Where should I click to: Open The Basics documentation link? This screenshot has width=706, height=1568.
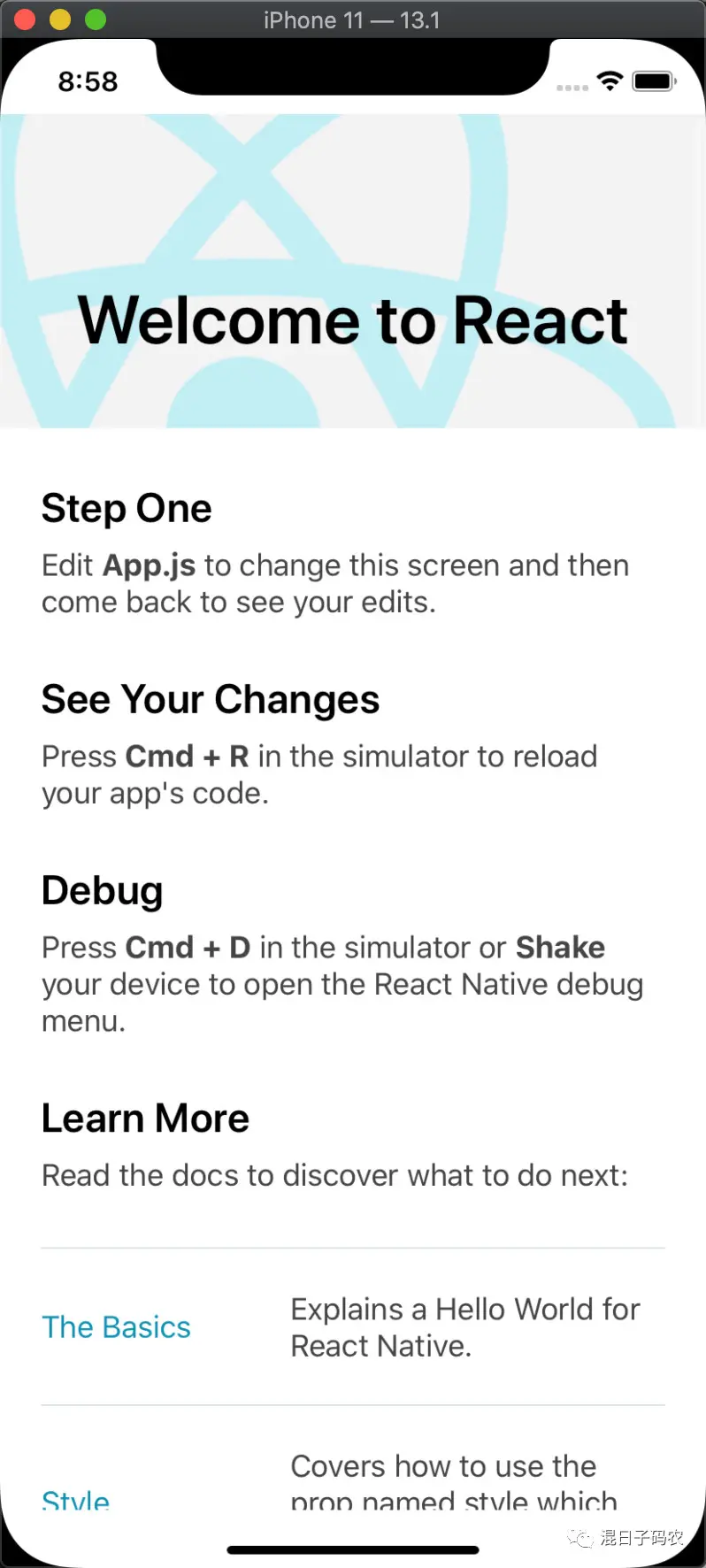(116, 1326)
